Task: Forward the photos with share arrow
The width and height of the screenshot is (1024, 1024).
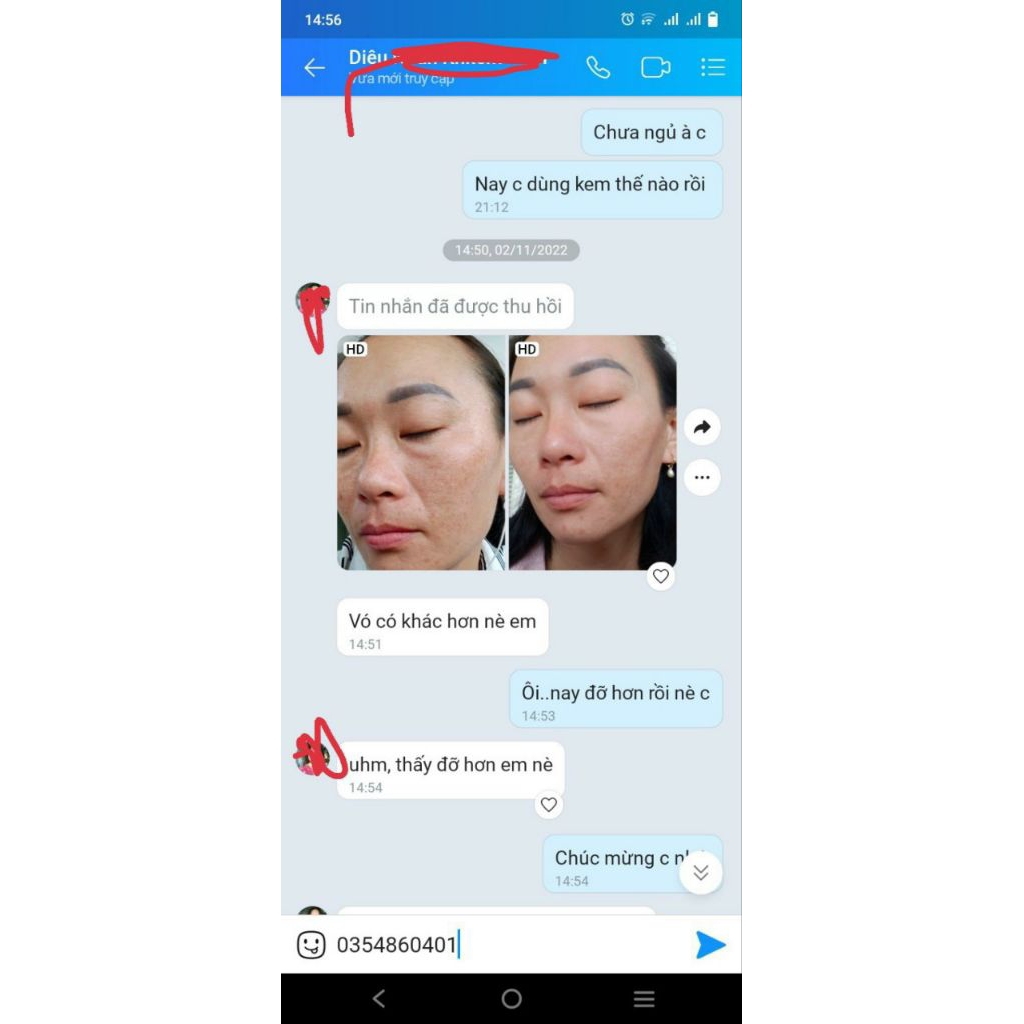Action: coord(702,428)
